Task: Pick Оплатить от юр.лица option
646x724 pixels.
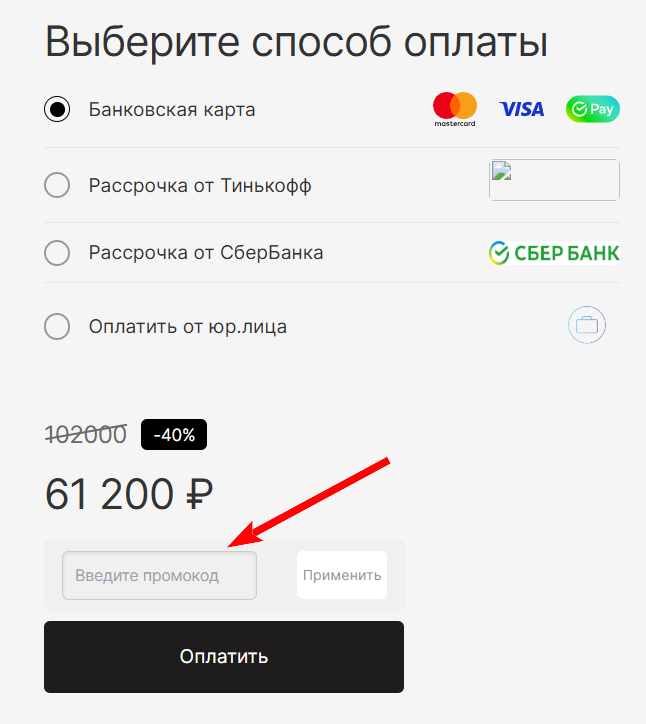Action: click(x=58, y=326)
